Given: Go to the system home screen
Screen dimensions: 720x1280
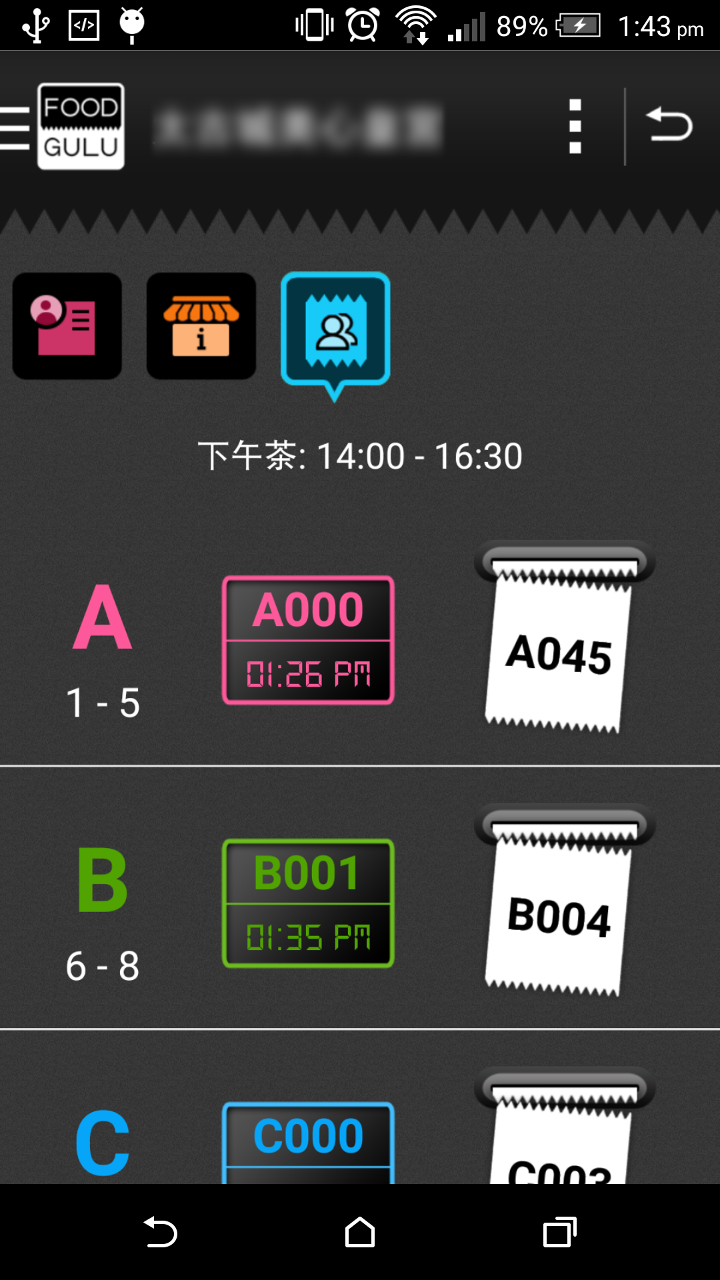Looking at the screenshot, I should pyautogui.click(x=360, y=1232).
